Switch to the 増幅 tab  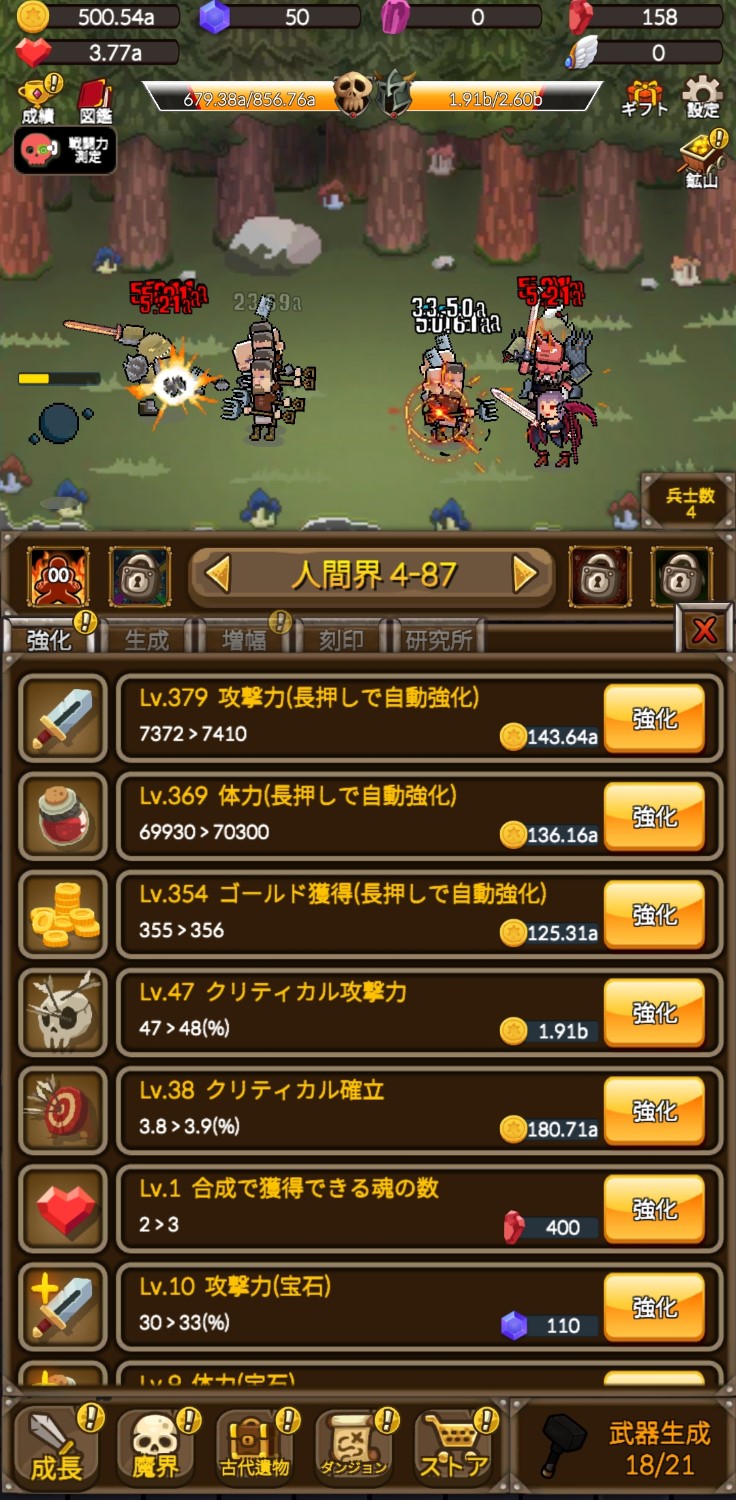pos(244,640)
